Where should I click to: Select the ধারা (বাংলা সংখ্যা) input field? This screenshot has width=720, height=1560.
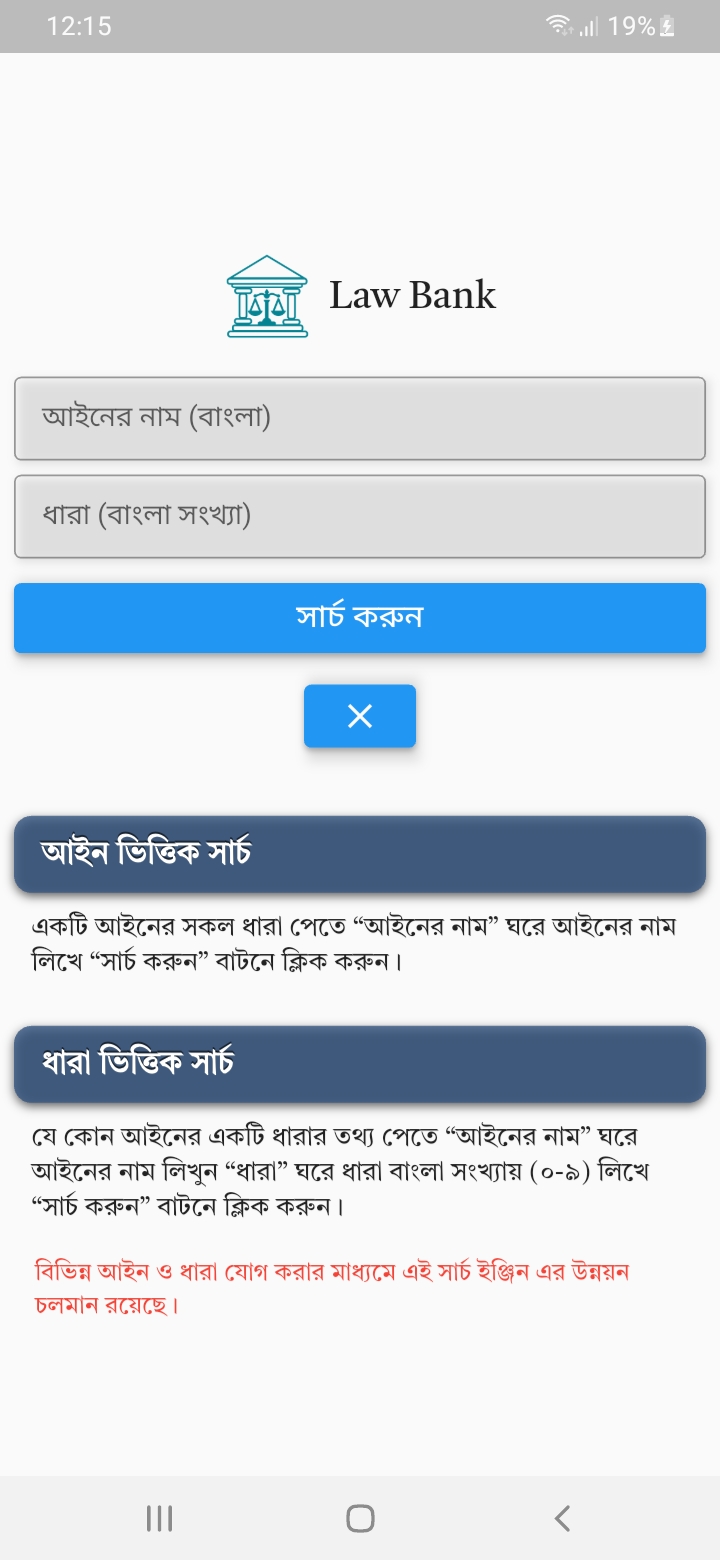360,517
